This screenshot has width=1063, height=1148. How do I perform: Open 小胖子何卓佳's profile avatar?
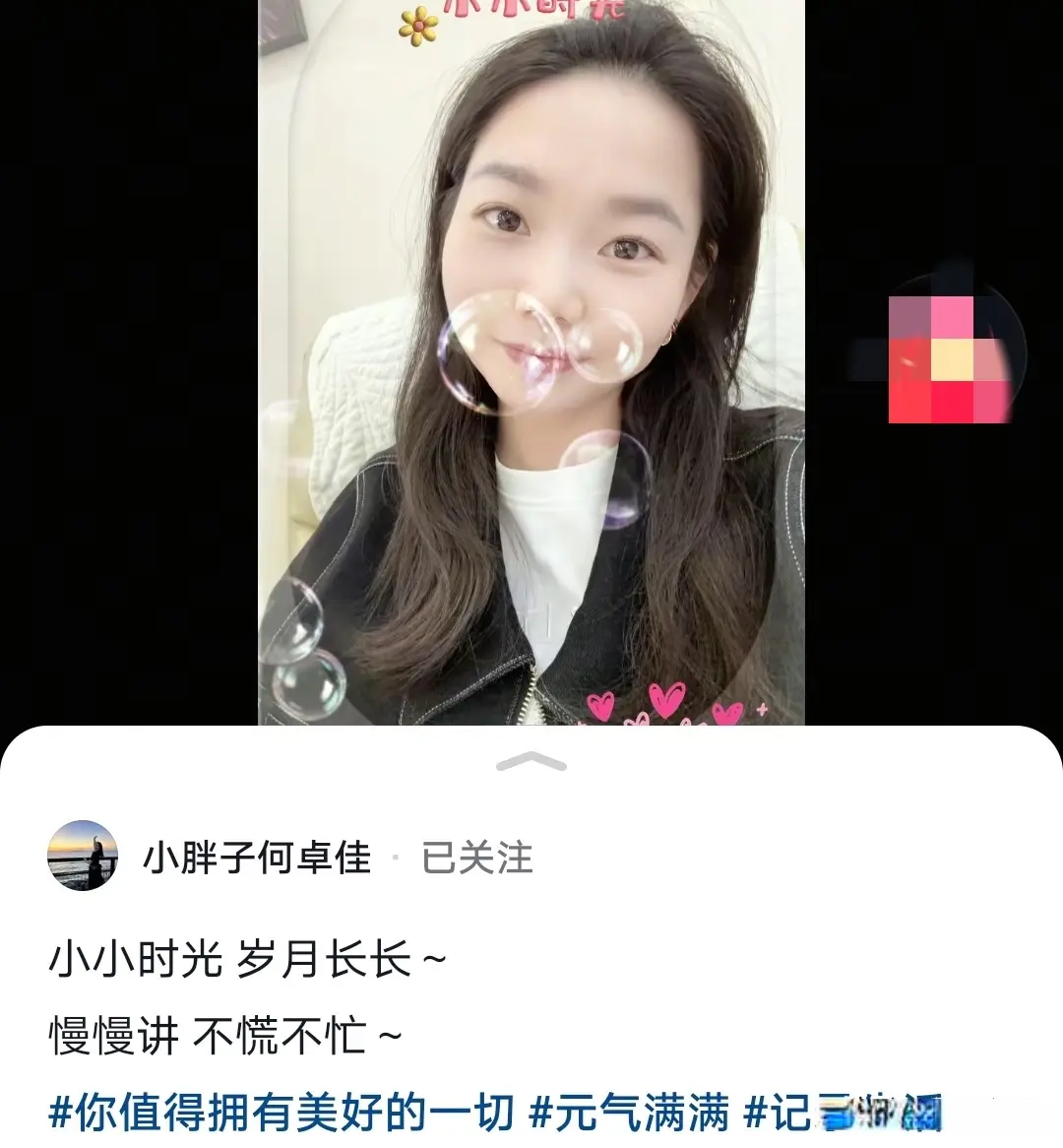[x=83, y=856]
